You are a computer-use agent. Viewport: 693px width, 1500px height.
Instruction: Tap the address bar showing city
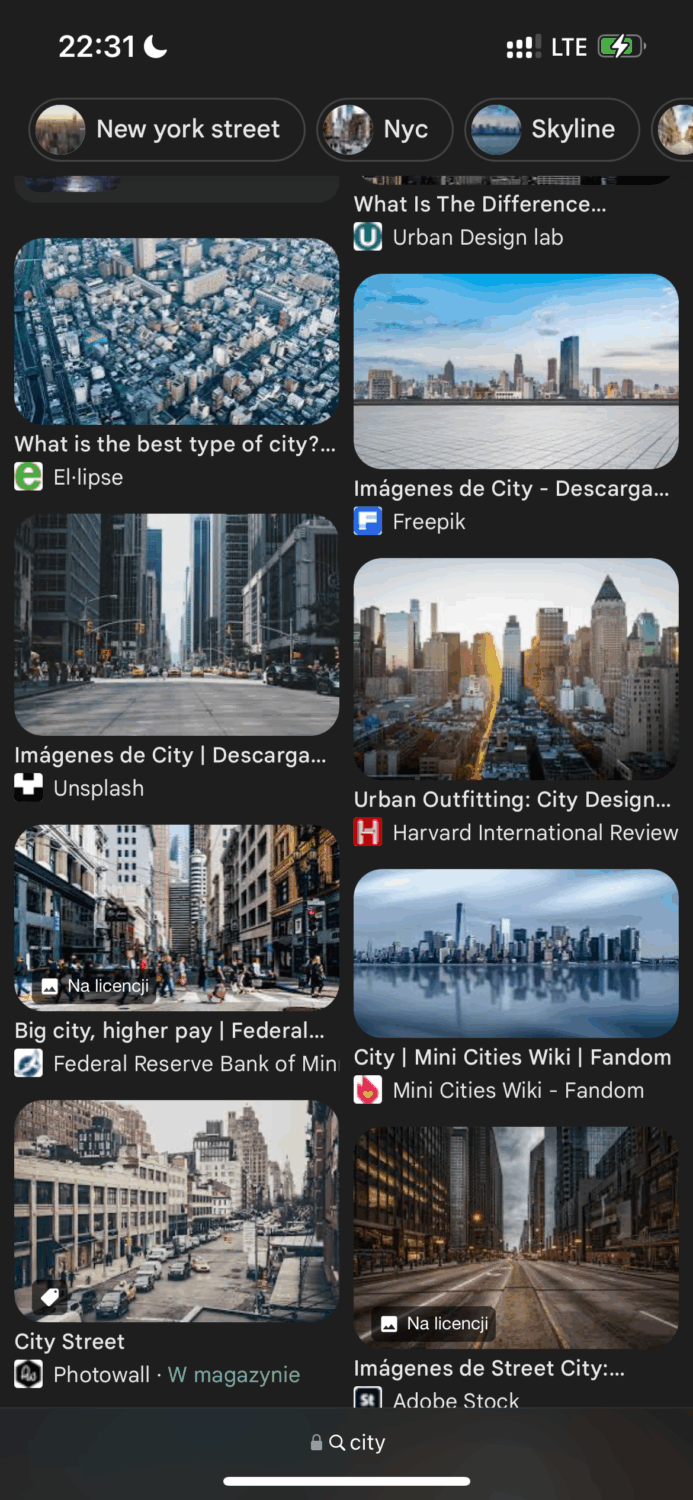(346, 1442)
